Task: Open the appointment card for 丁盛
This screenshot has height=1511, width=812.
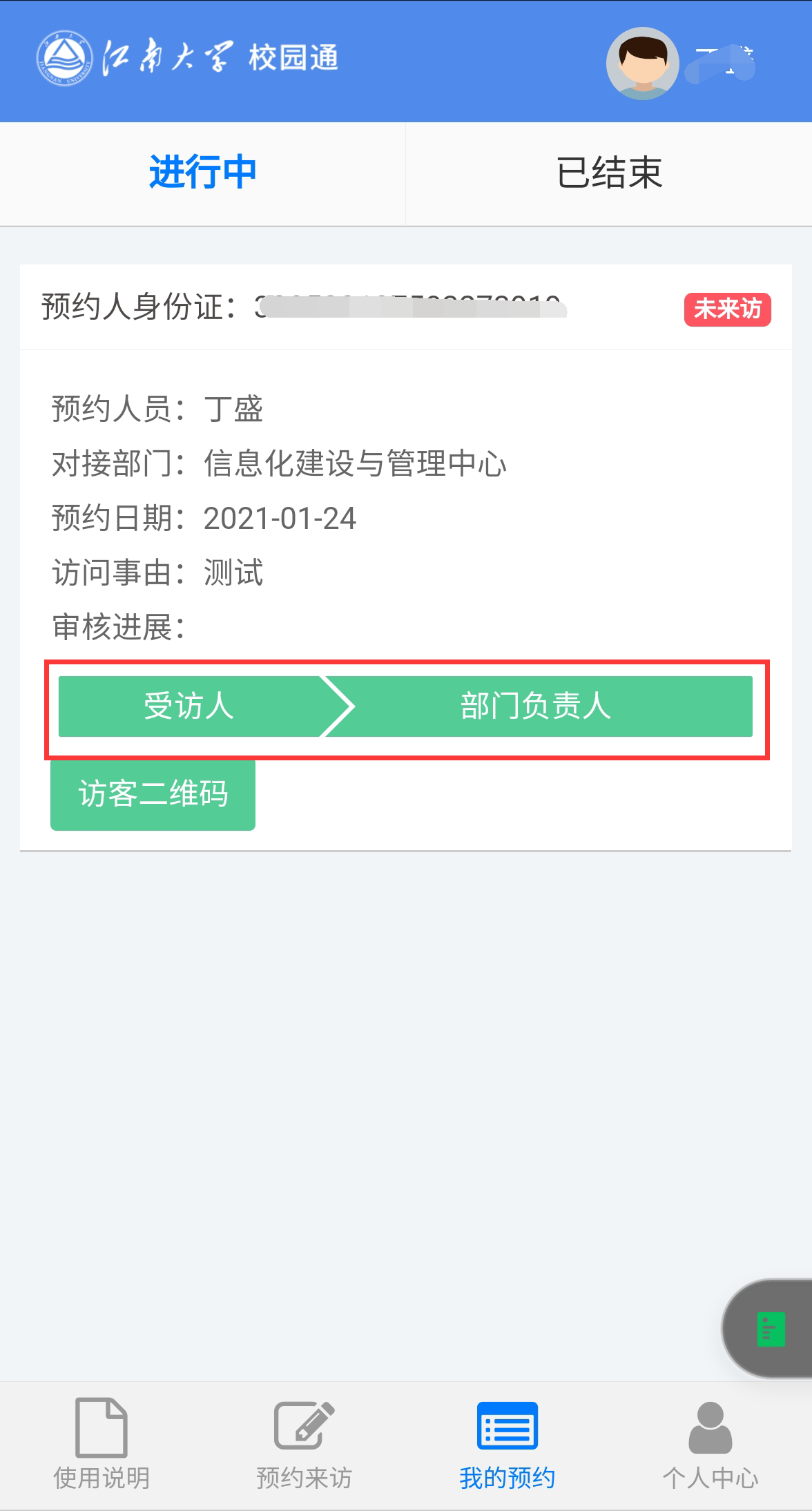Action: click(x=405, y=558)
